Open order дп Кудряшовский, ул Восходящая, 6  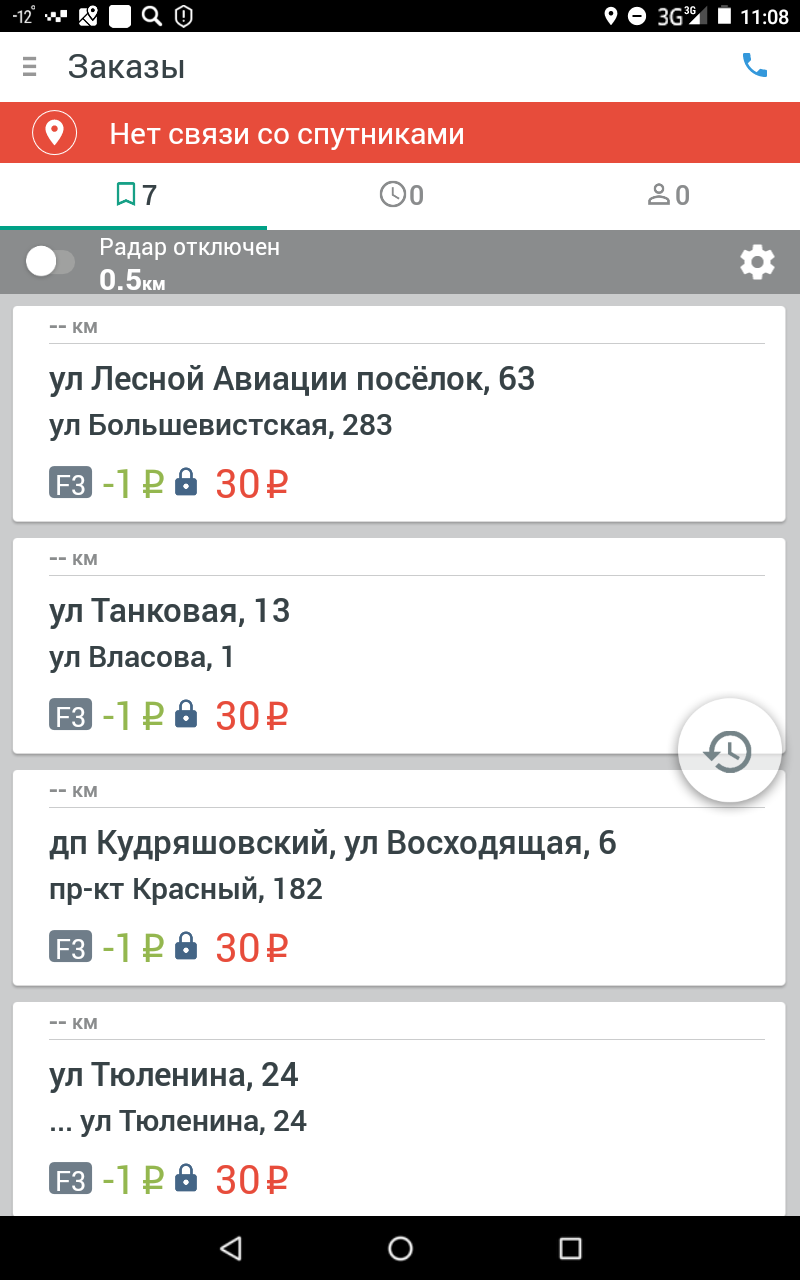pyautogui.click(x=398, y=878)
